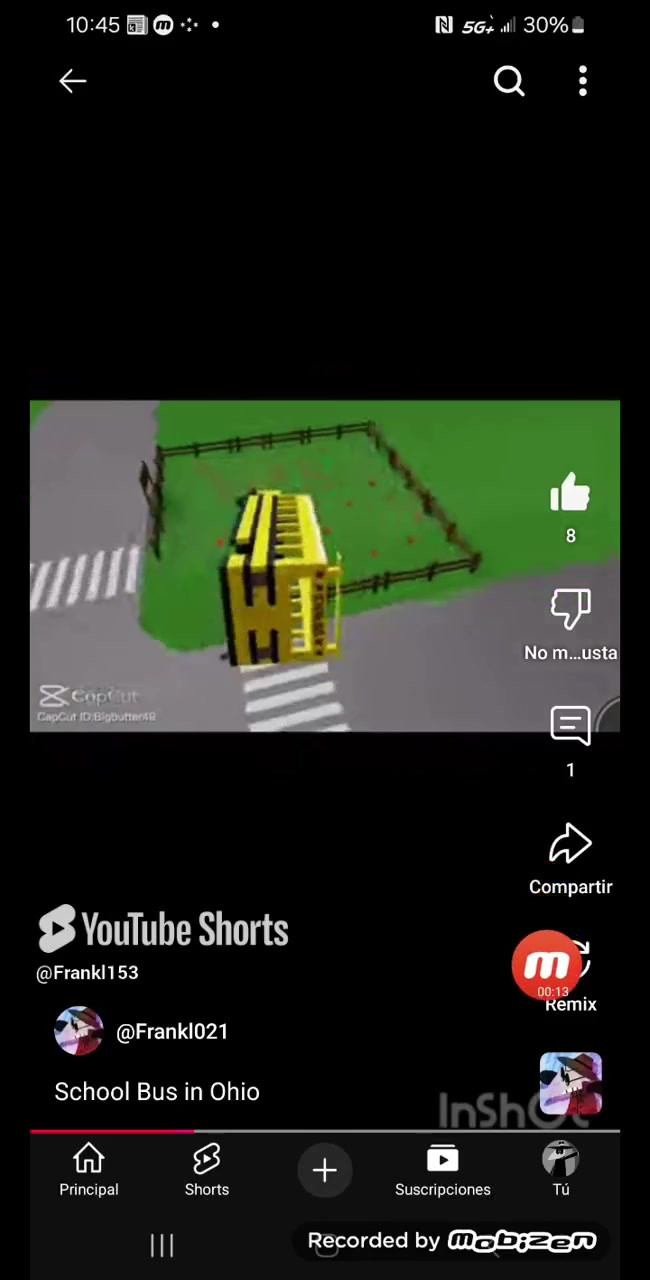
Task: Open the sound thumbnail at bottom right
Action: pos(570,1083)
